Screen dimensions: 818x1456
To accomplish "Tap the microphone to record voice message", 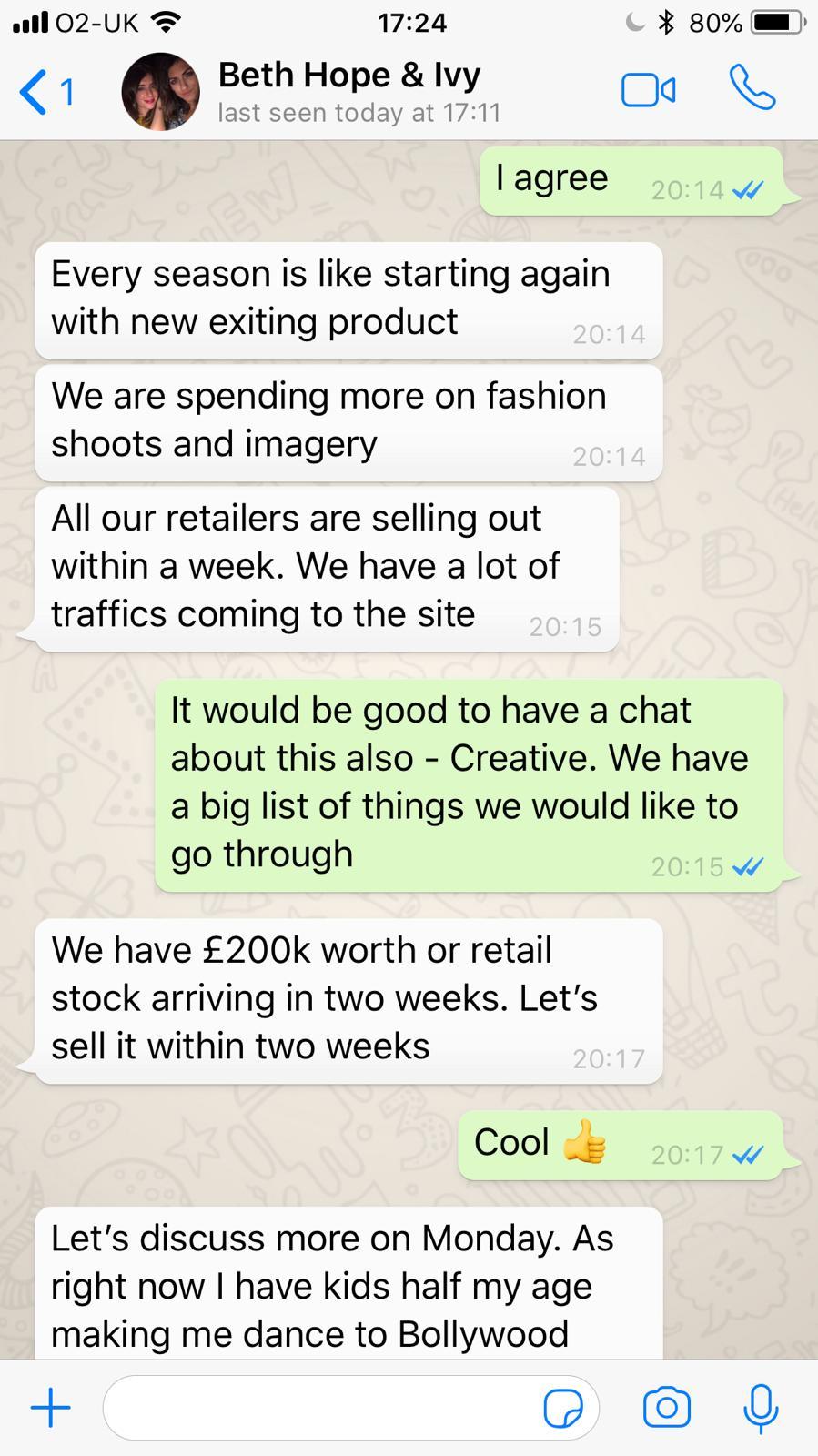I will pos(761,1407).
